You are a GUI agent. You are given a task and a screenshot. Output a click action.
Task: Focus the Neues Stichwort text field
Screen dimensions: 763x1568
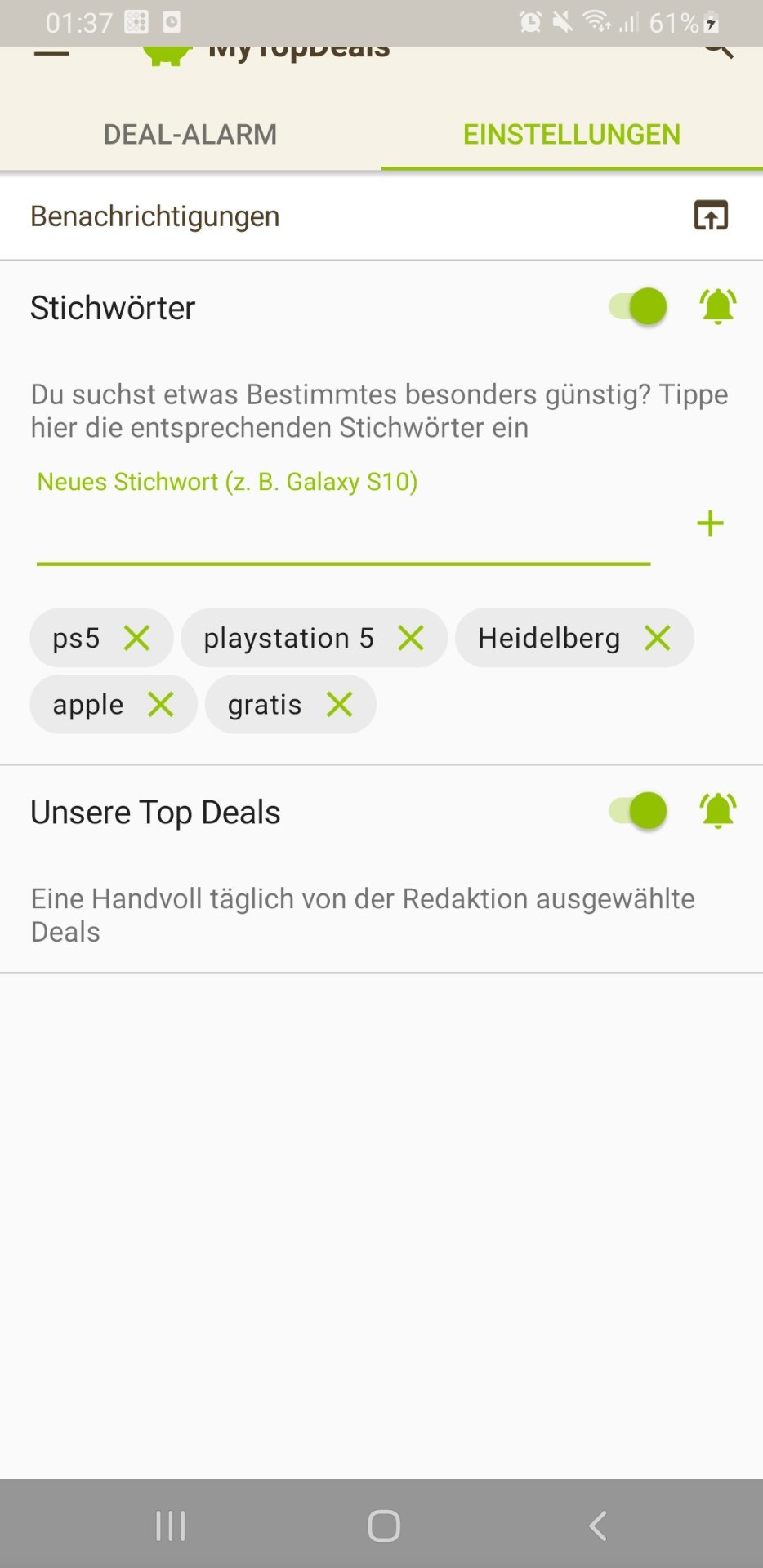pos(343,529)
